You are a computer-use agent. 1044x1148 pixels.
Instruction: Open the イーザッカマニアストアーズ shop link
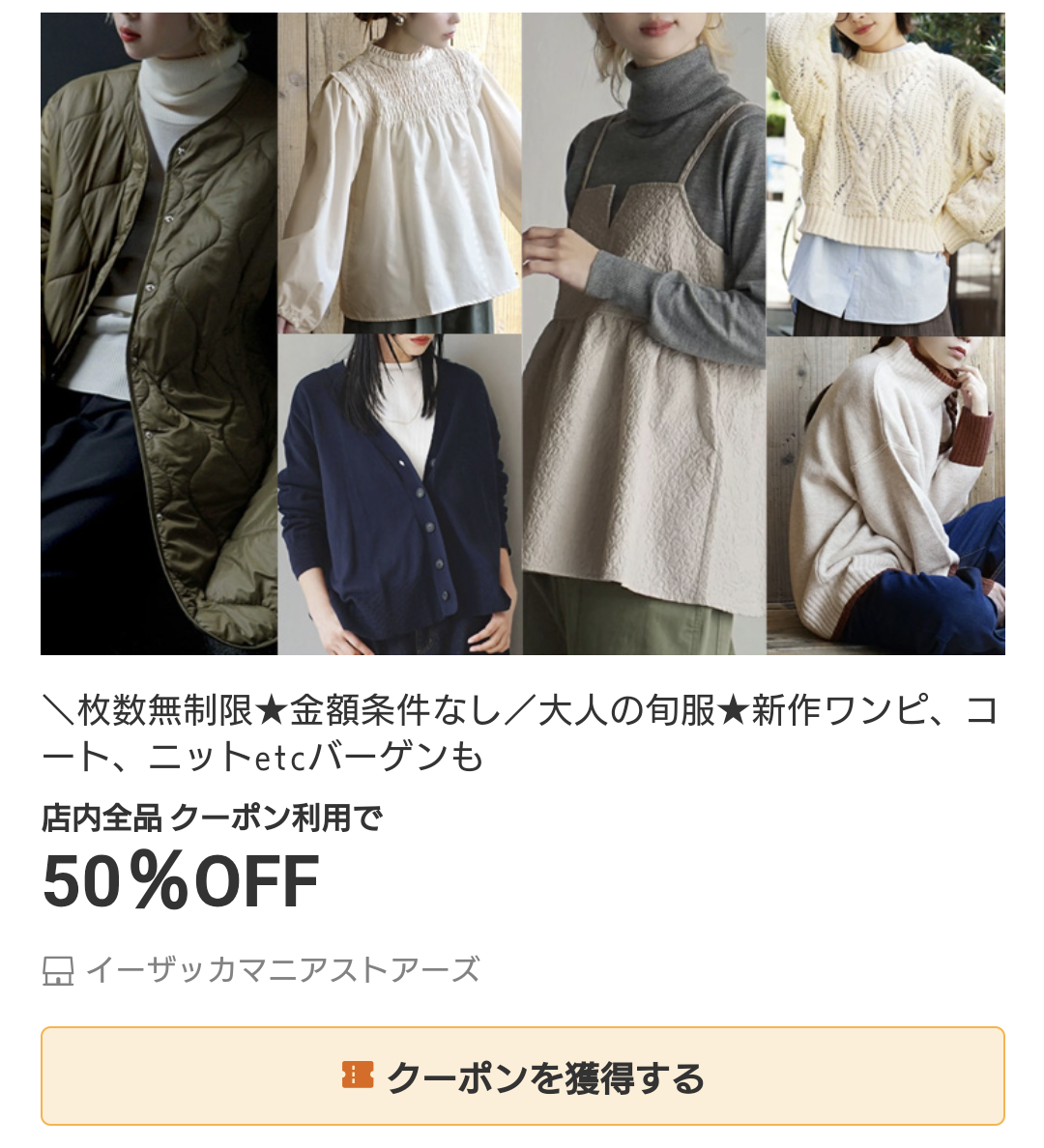point(282,969)
